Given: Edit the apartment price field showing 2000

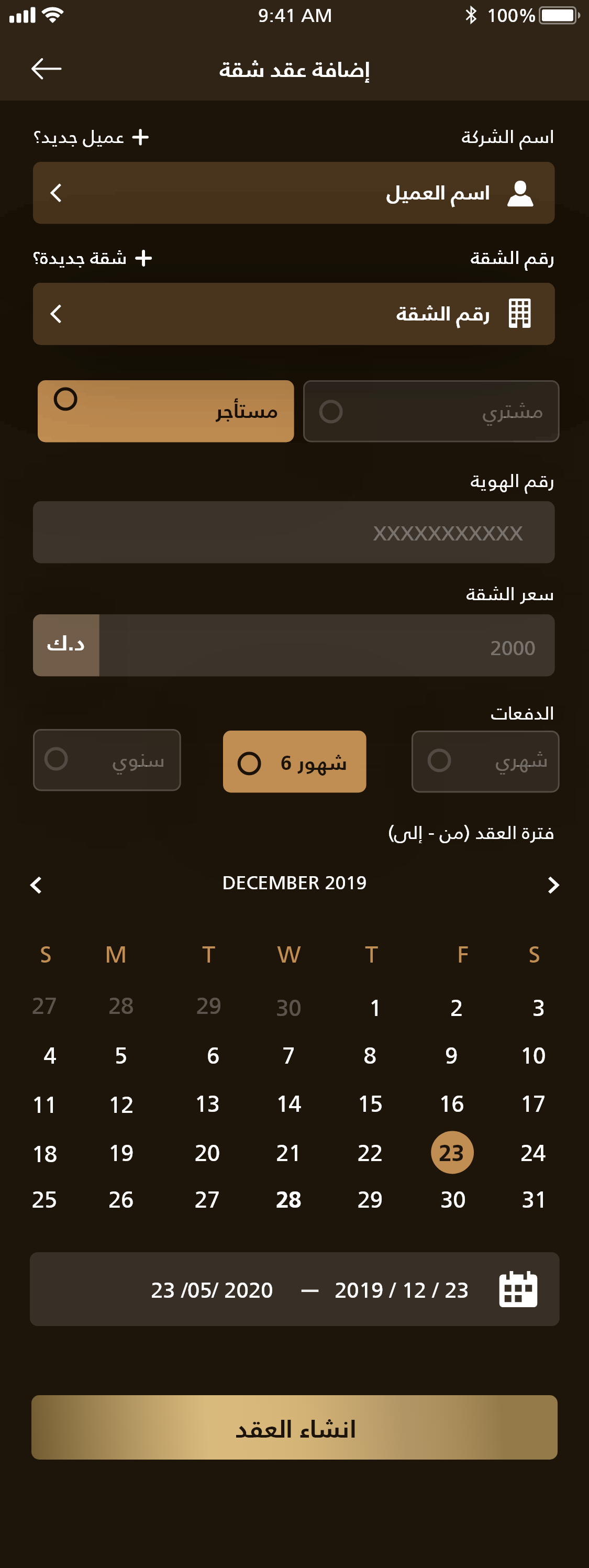Looking at the screenshot, I should tap(326, 646).
